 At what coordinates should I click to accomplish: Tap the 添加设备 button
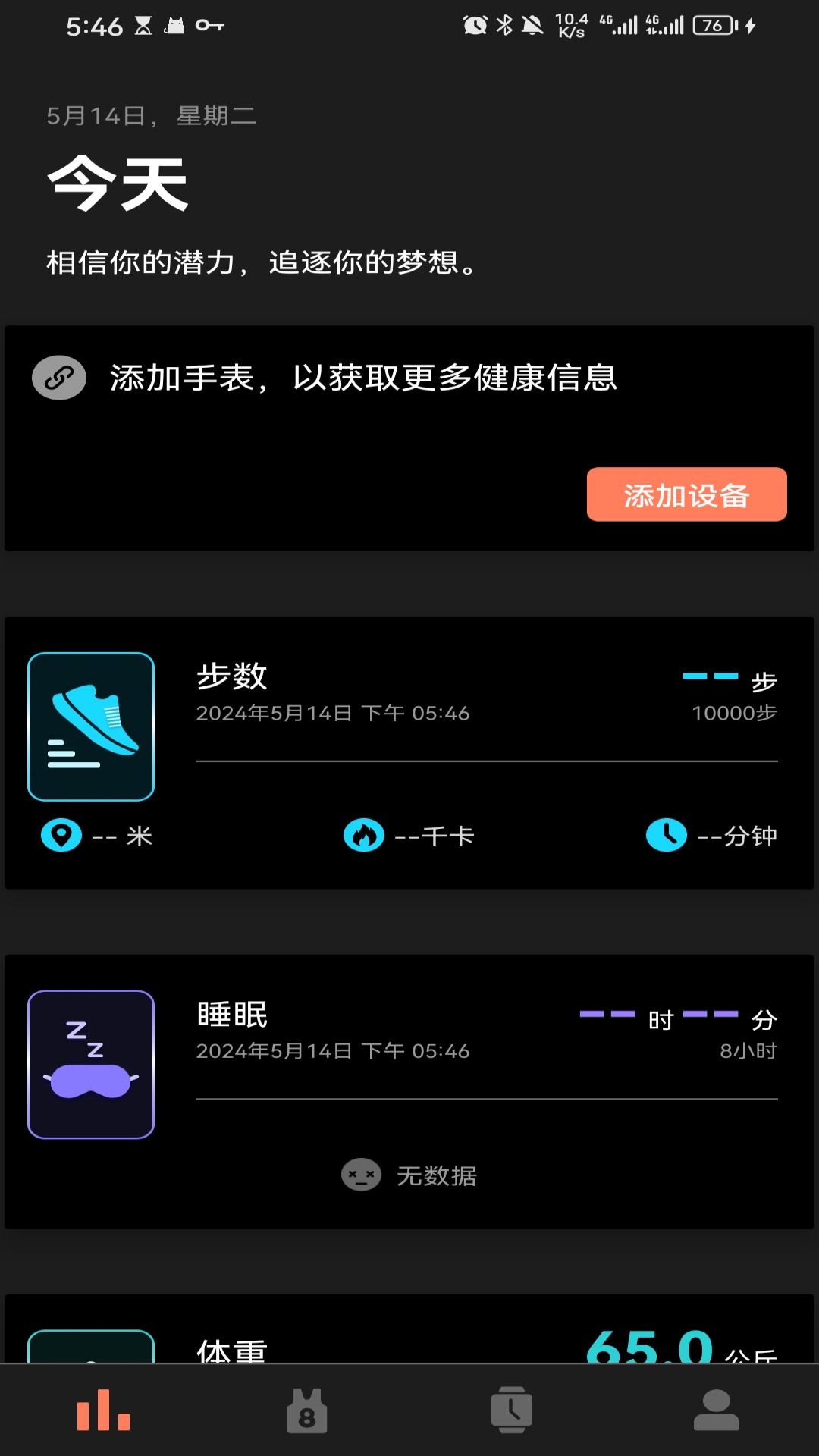(x=686, y=494)
